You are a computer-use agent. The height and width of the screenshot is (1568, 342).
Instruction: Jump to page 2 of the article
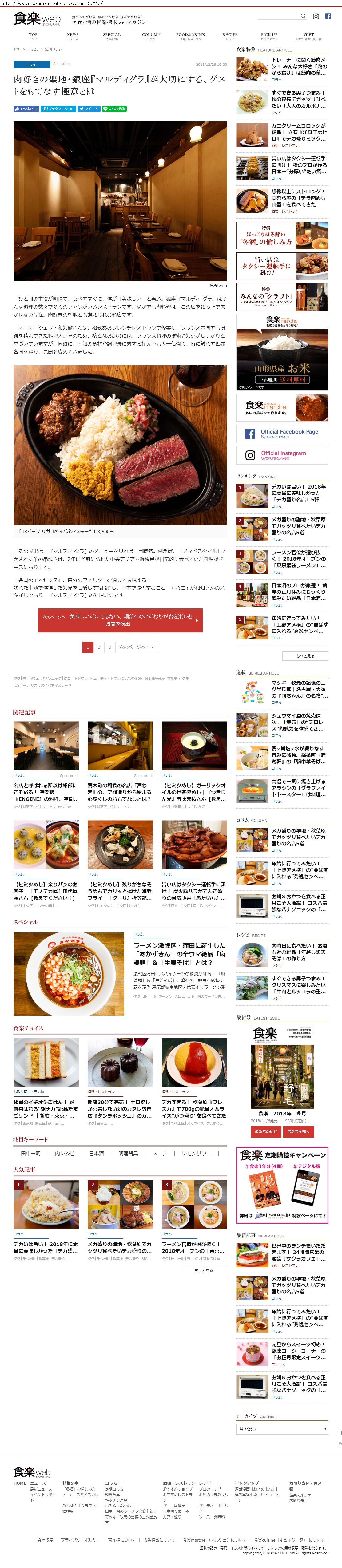(x=99, y=647)
